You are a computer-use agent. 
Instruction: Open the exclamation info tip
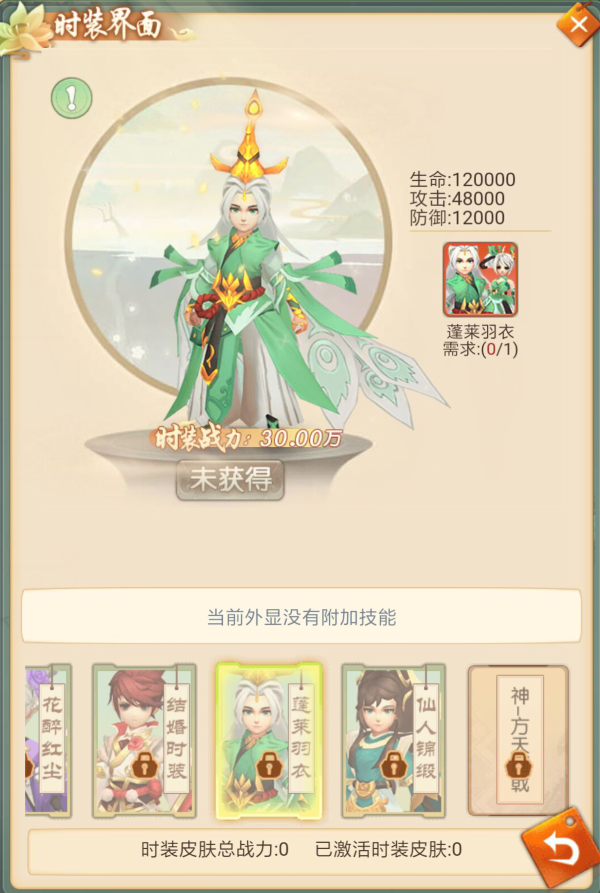click(x=72, y=98)
